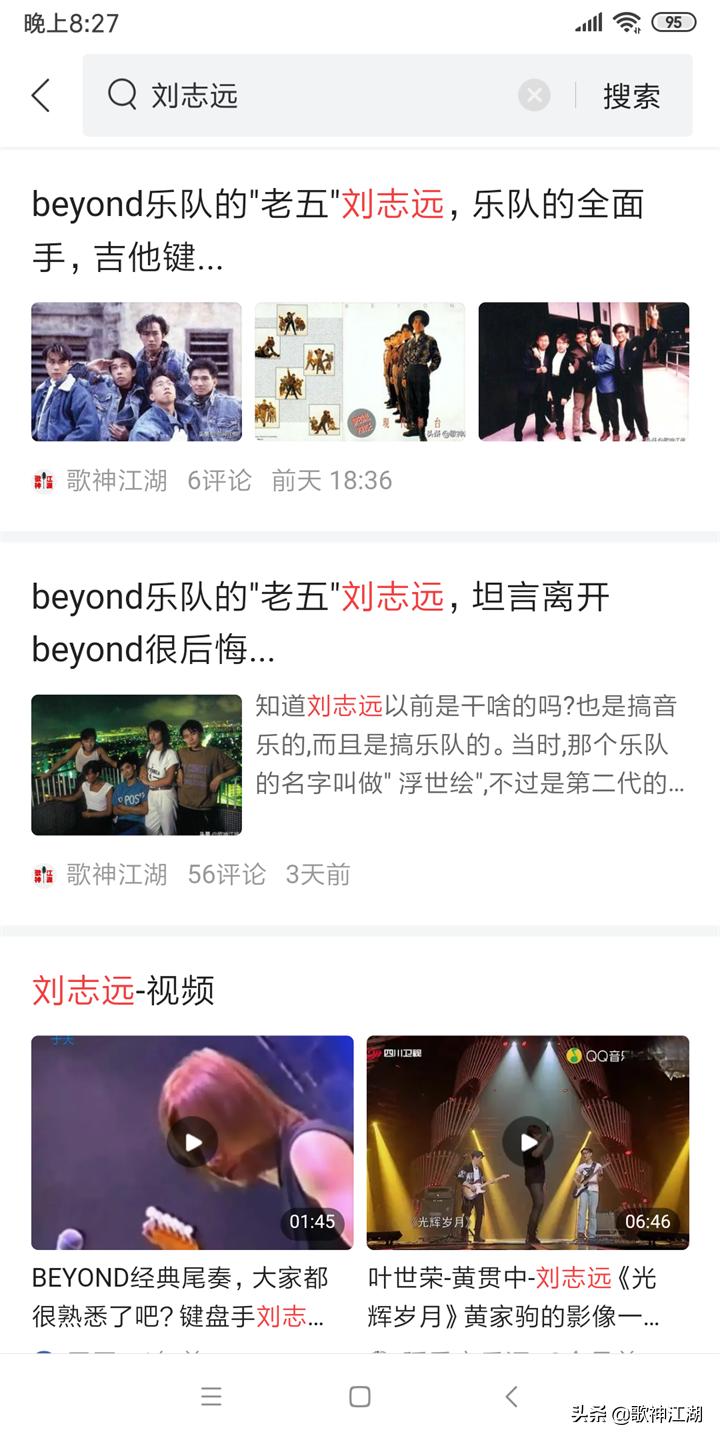This screenshot has width=720, height=1440.
Task: Click the back arrow to exit search
Action: [x=41, y=95]
